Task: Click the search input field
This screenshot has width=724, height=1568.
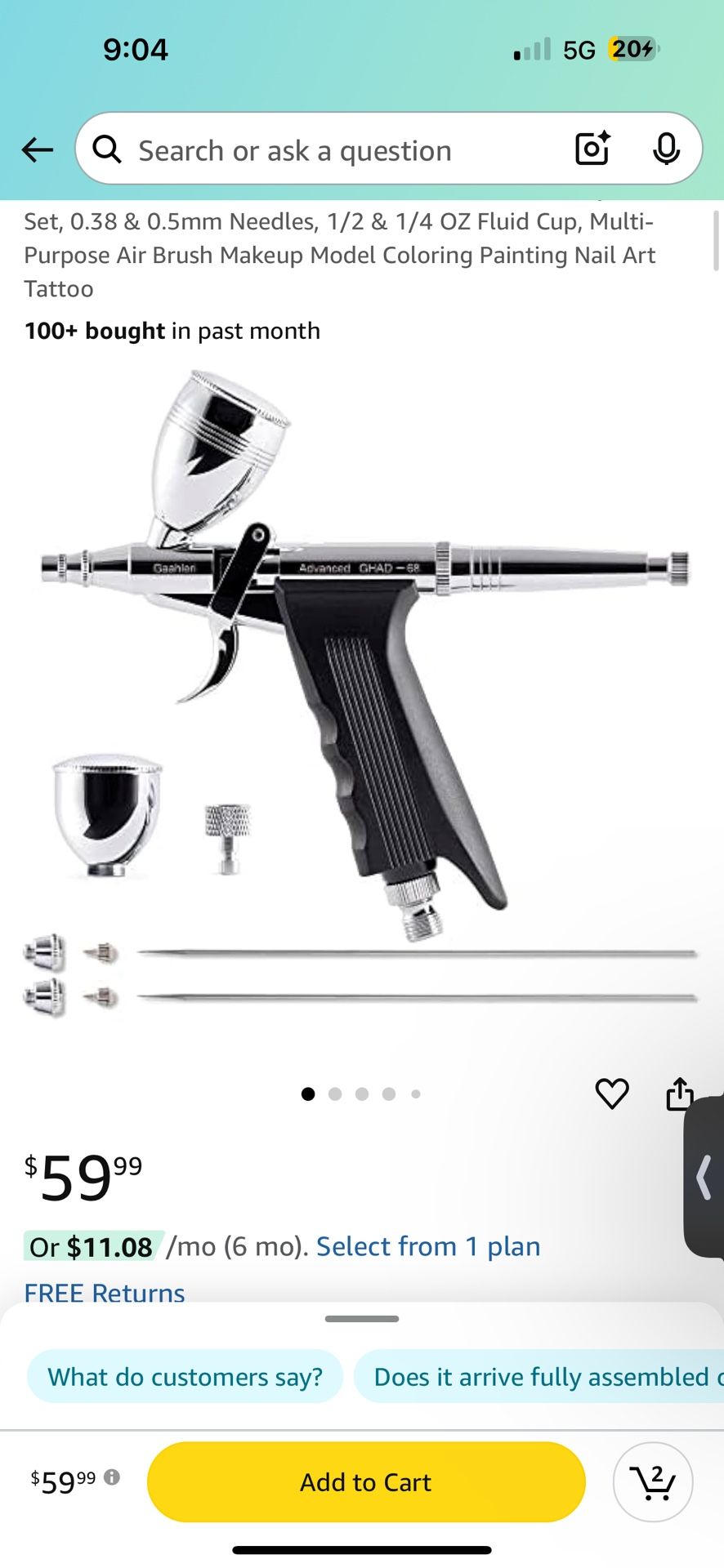Action: point(294,149)
